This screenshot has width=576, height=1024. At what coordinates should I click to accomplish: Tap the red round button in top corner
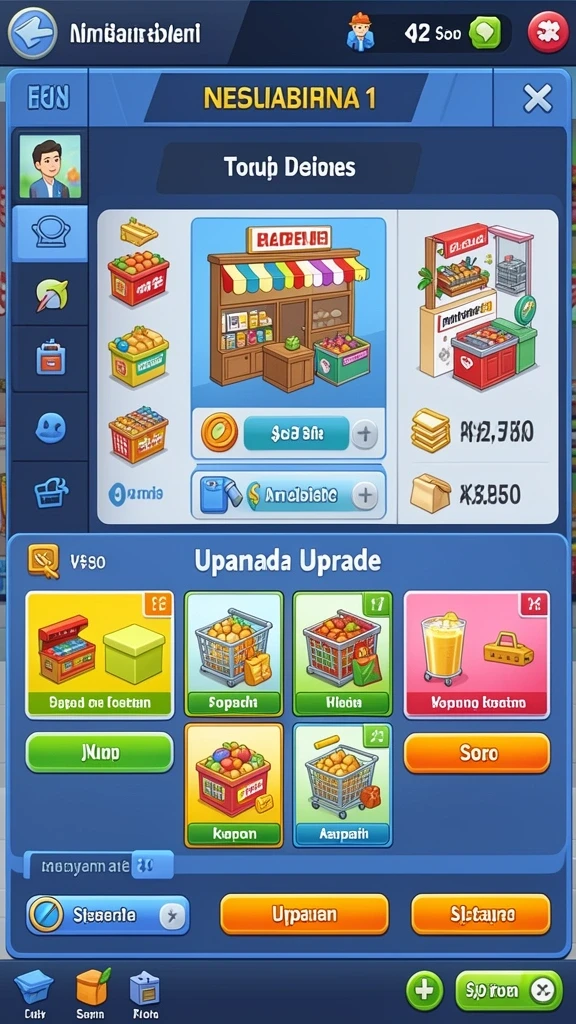tap(548, 31)
